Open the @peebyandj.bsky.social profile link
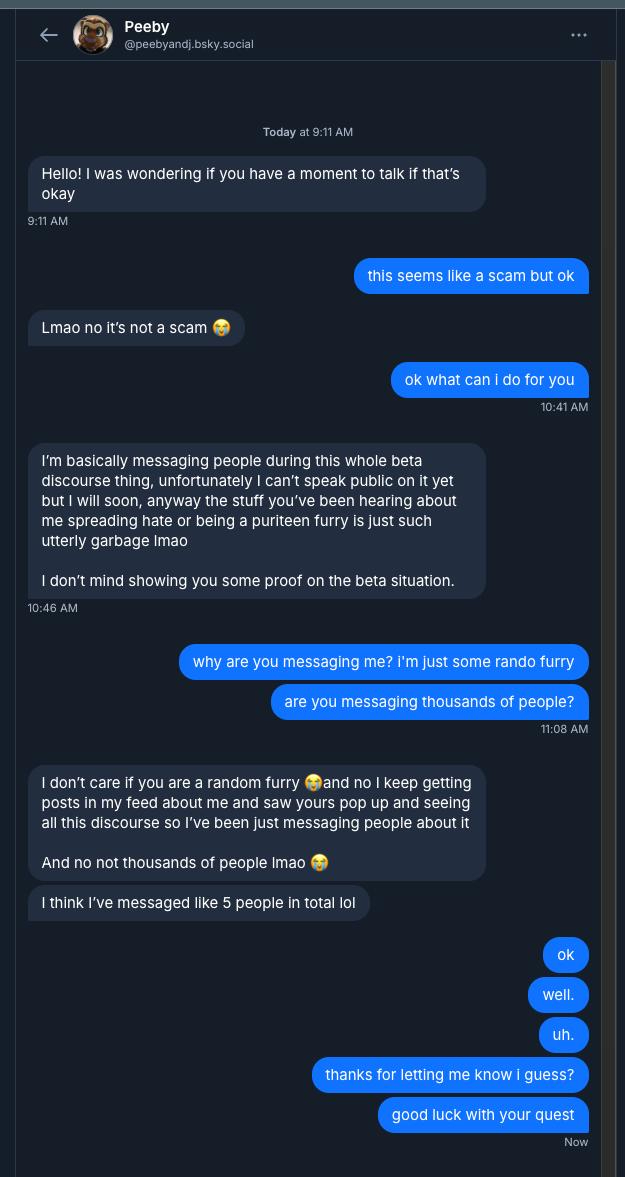The width and height of the screenshot is (625, 1177). [188, 44]
